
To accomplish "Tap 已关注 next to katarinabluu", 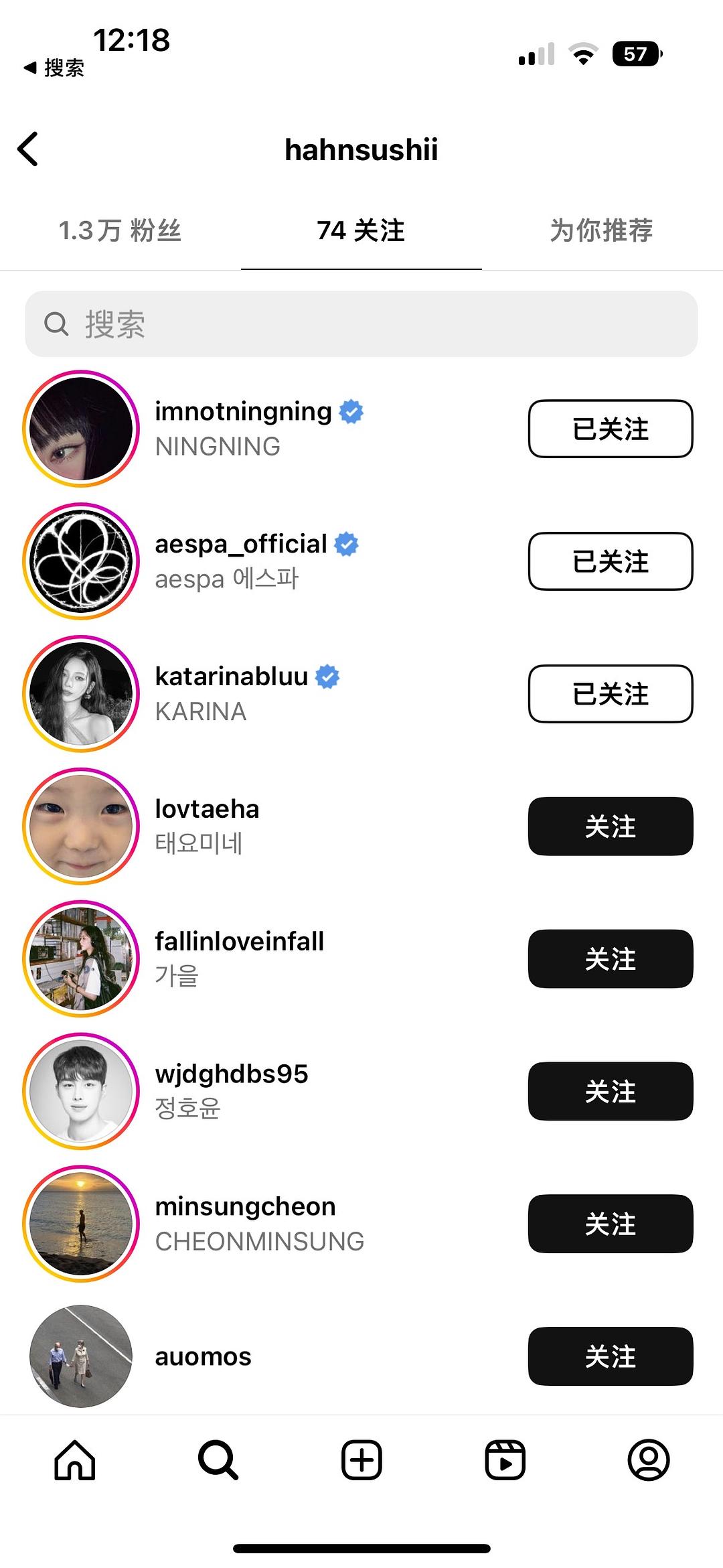I will [x=610, y=694].
